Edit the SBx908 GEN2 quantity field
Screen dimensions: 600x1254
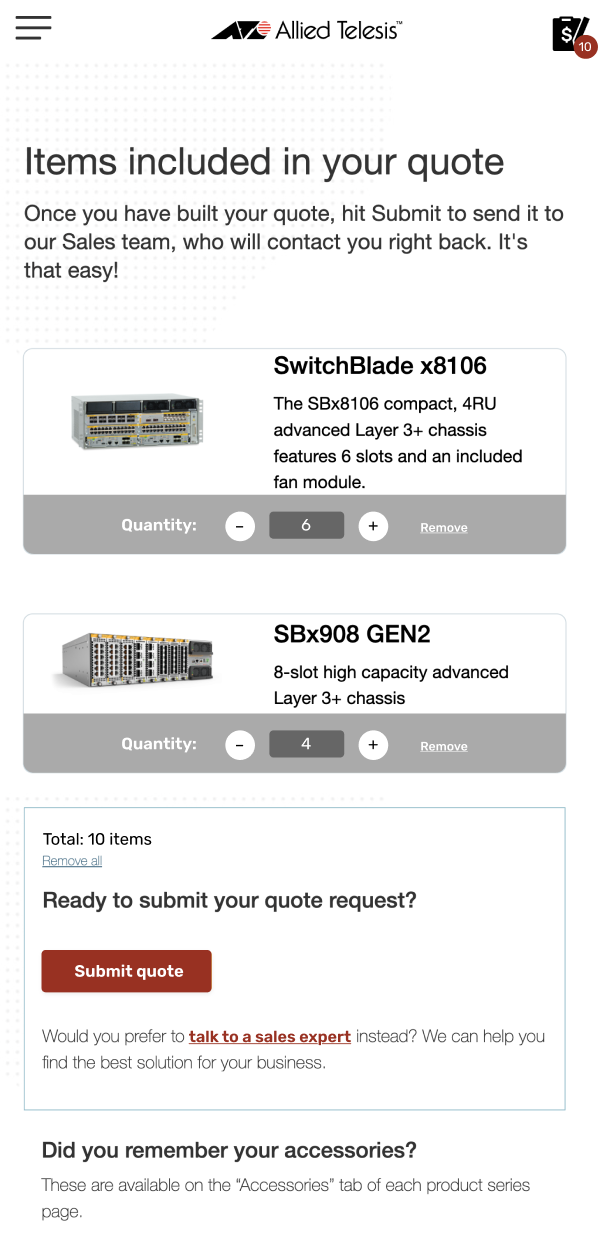tap(306, 744)
